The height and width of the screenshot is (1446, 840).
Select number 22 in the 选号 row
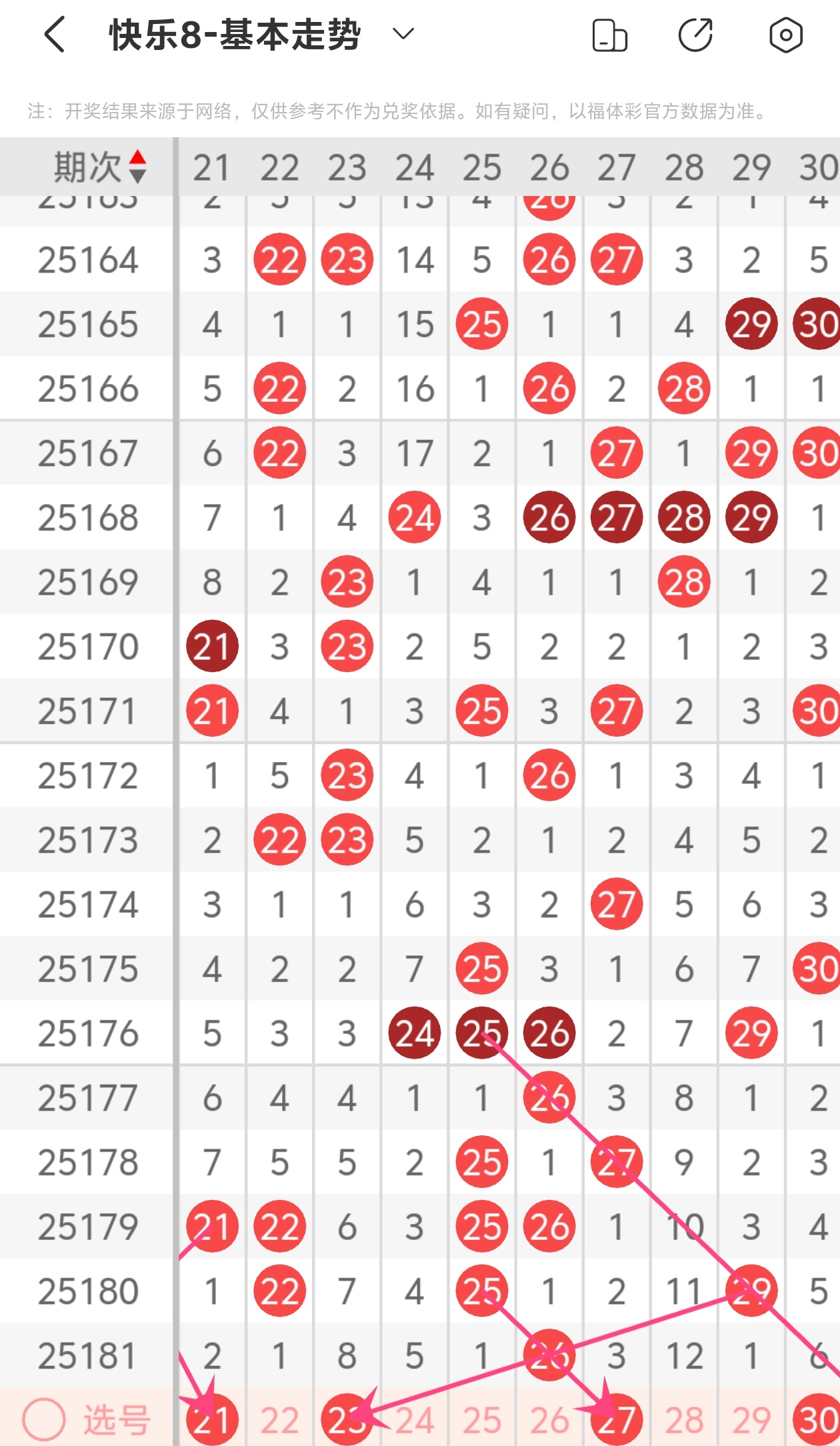[x=279, y=1419]
